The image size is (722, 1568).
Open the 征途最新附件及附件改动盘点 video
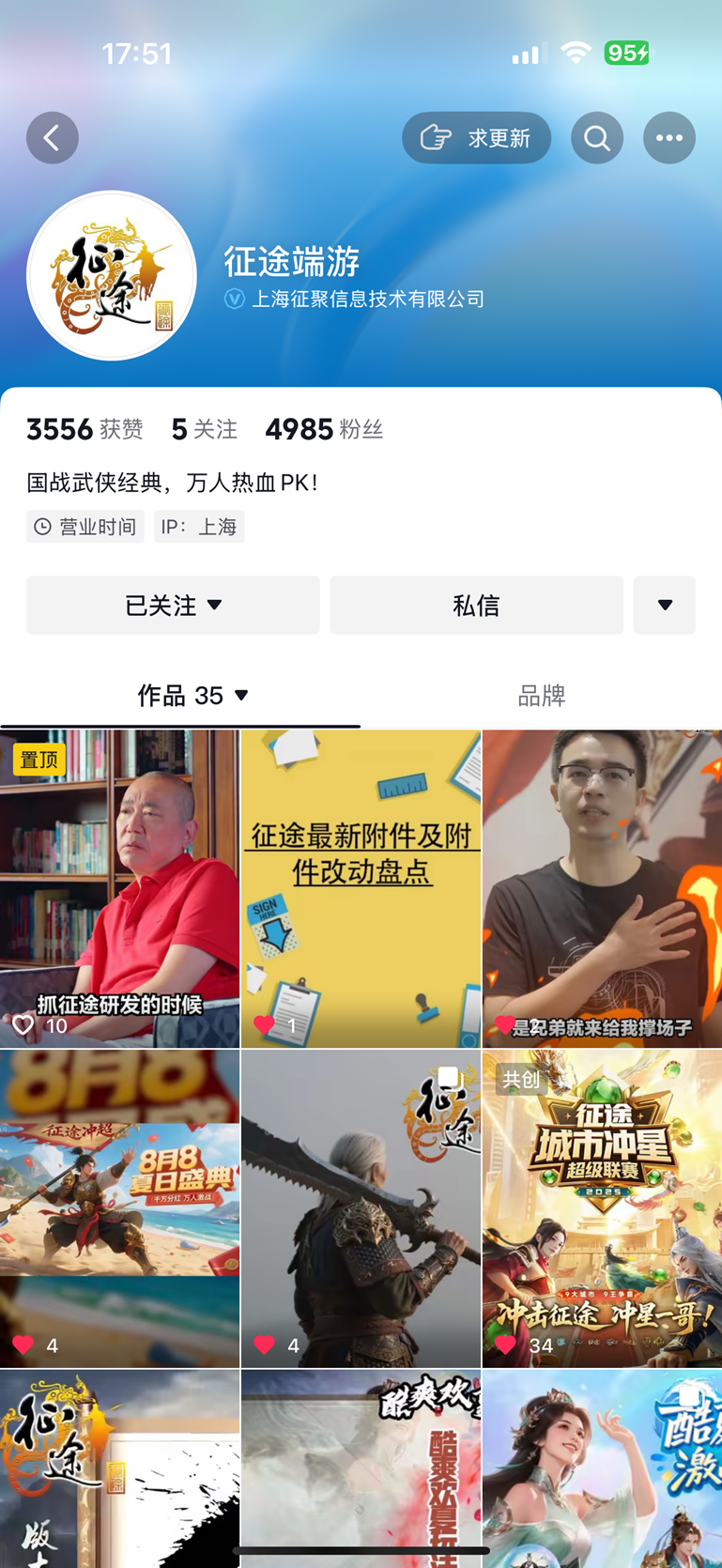(x=361, y=888)
